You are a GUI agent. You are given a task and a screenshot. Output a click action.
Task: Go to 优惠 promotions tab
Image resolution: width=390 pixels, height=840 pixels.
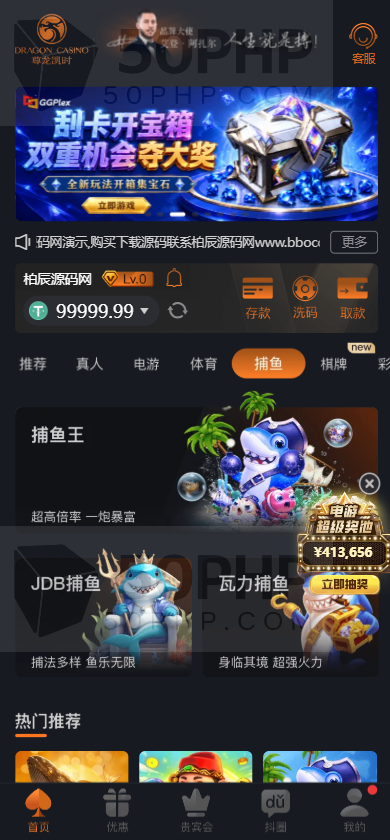(x=117, y=811)
